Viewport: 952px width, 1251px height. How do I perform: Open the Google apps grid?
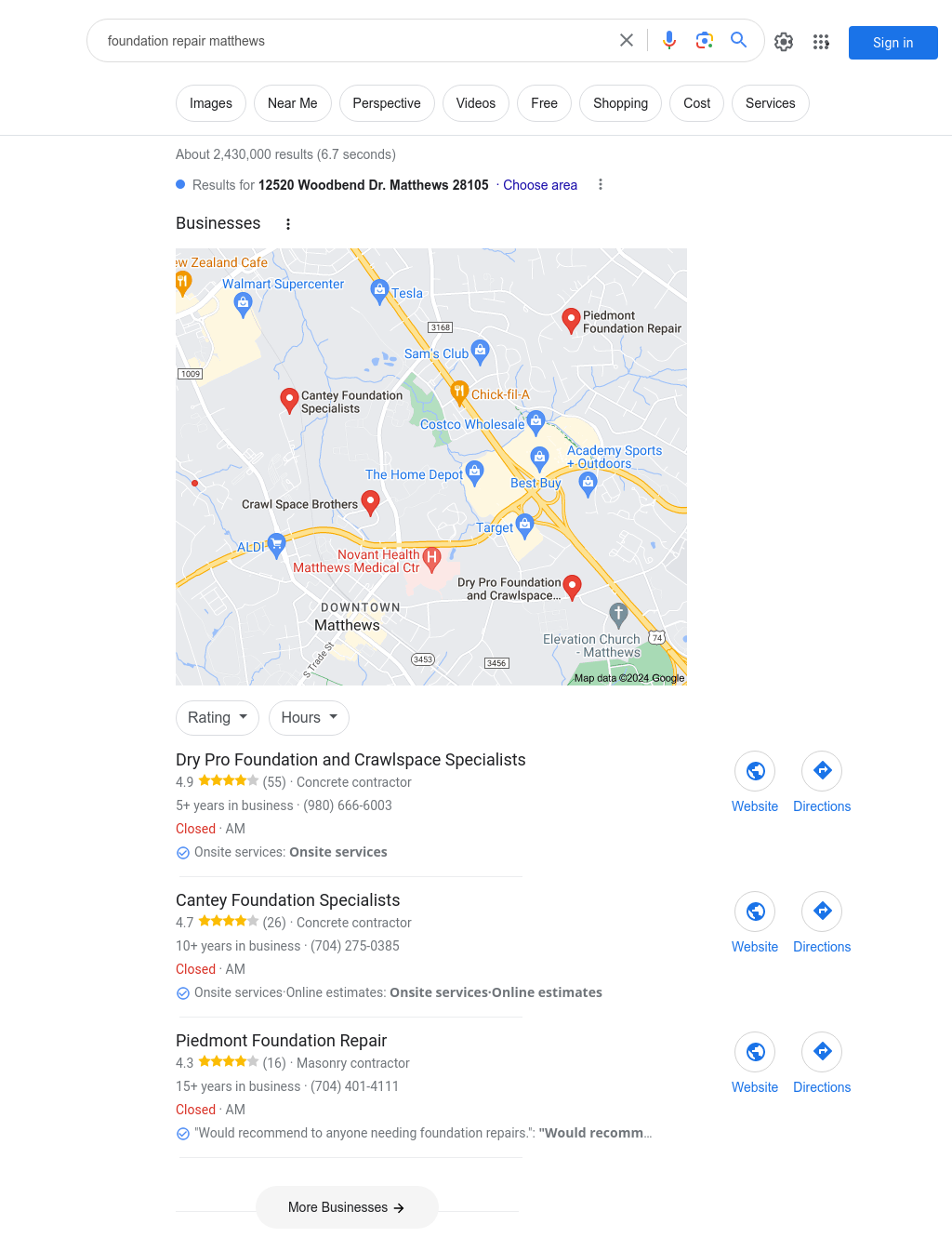821,42
